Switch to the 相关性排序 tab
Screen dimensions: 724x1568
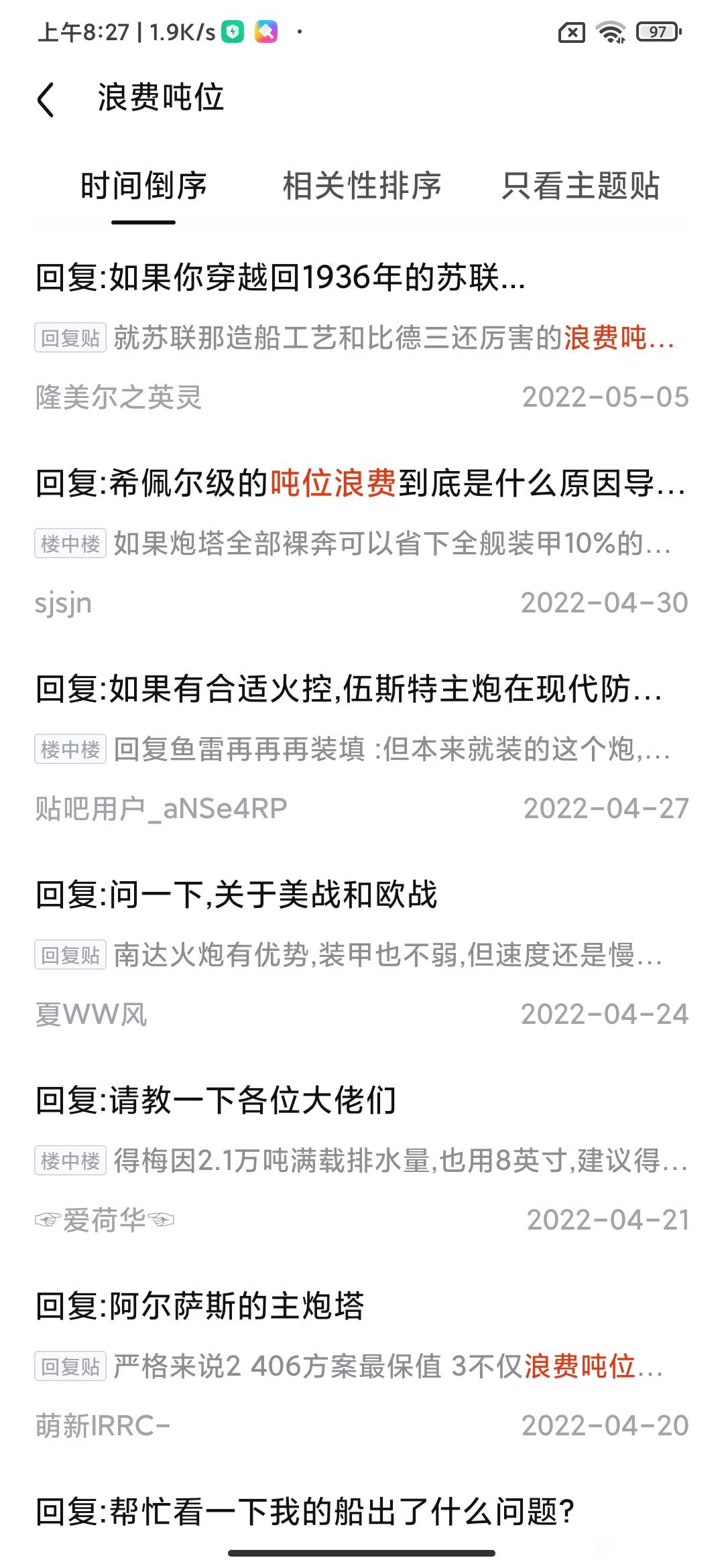point(362,186)
